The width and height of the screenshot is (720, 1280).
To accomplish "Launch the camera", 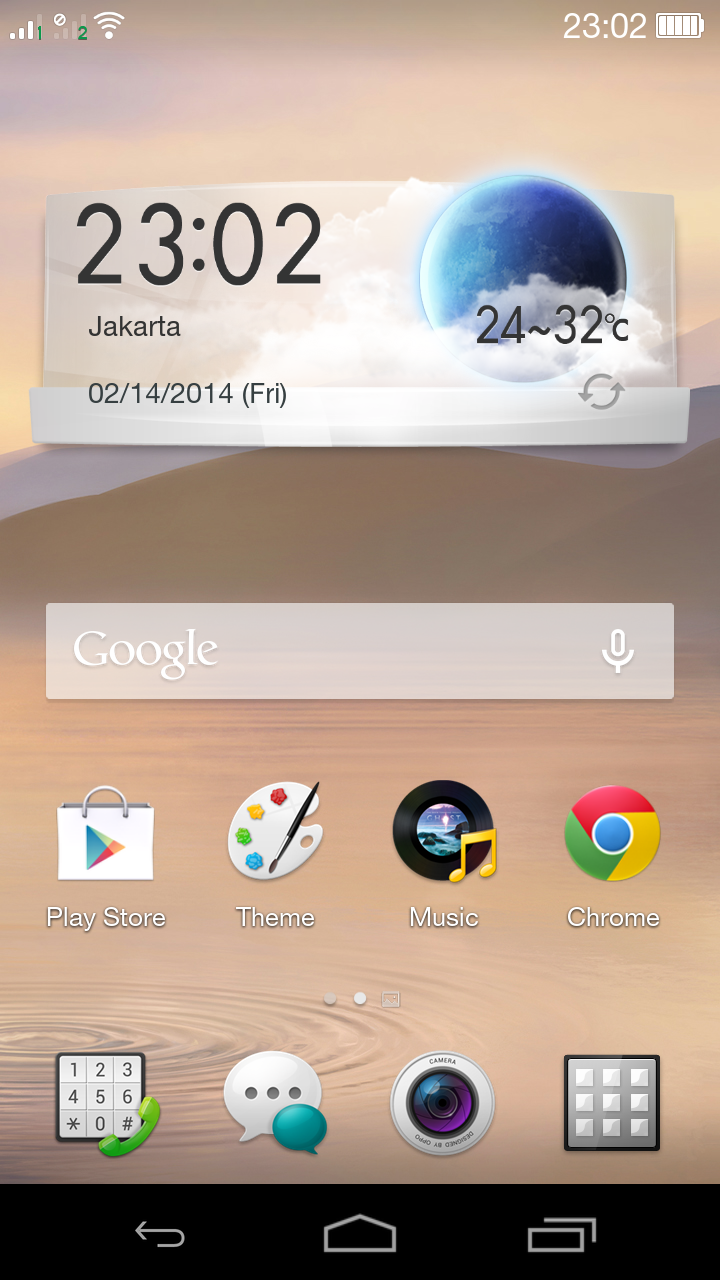I will pyautogui.click(x=443, y=1103).
